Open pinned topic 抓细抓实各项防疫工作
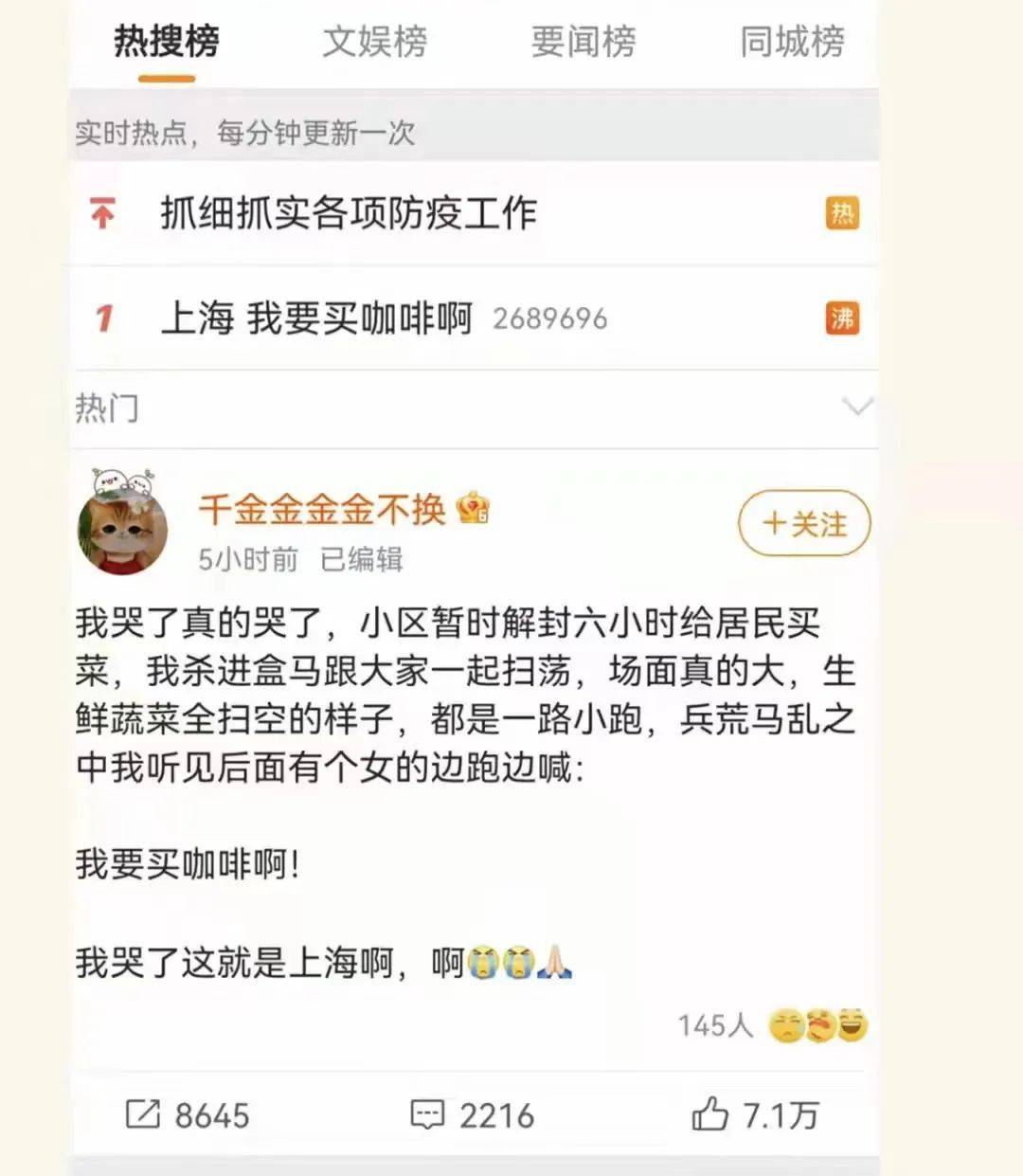This screenshot has width=1023, height=1176. 348,213
